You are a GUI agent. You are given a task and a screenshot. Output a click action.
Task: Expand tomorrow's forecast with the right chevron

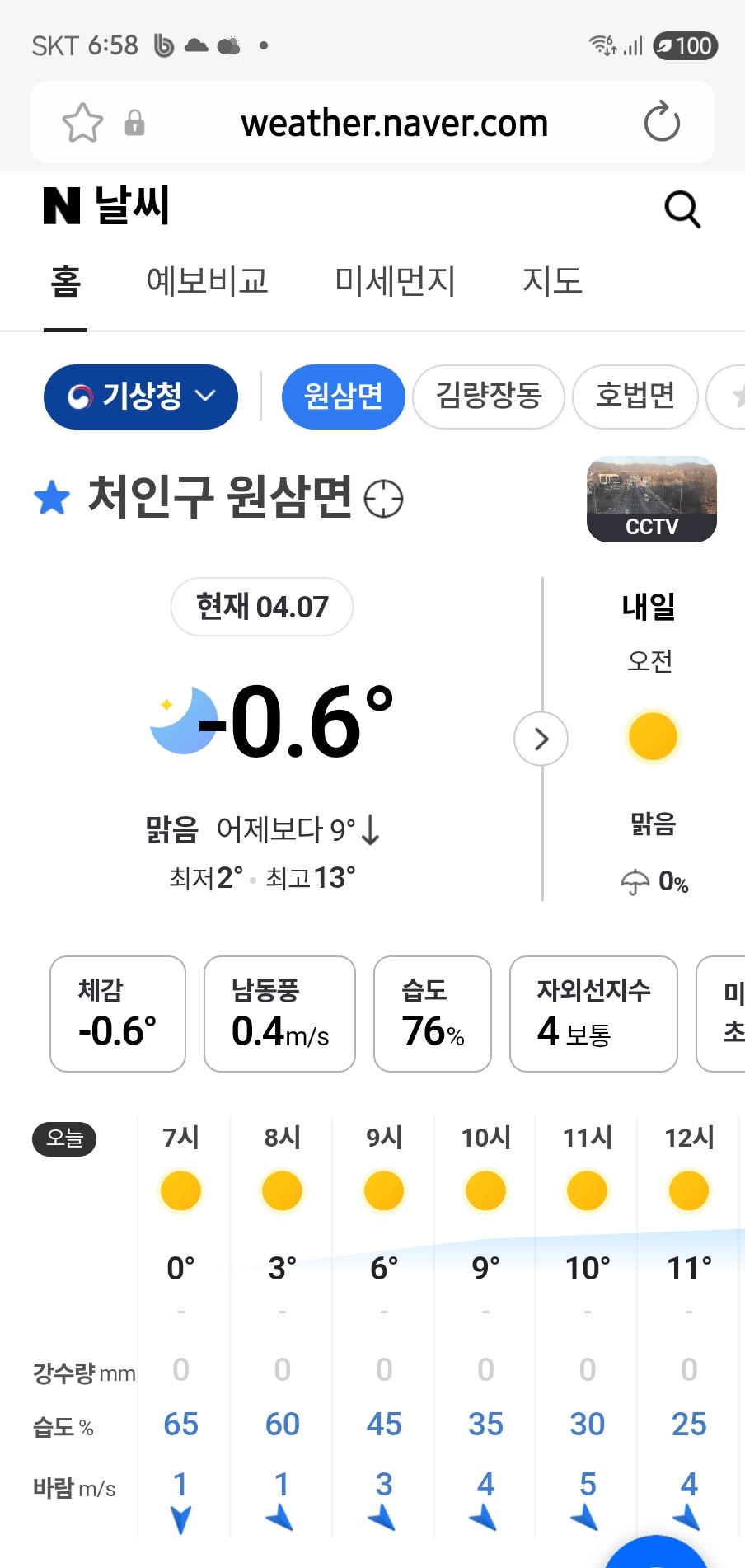click(x=541, y=739)
